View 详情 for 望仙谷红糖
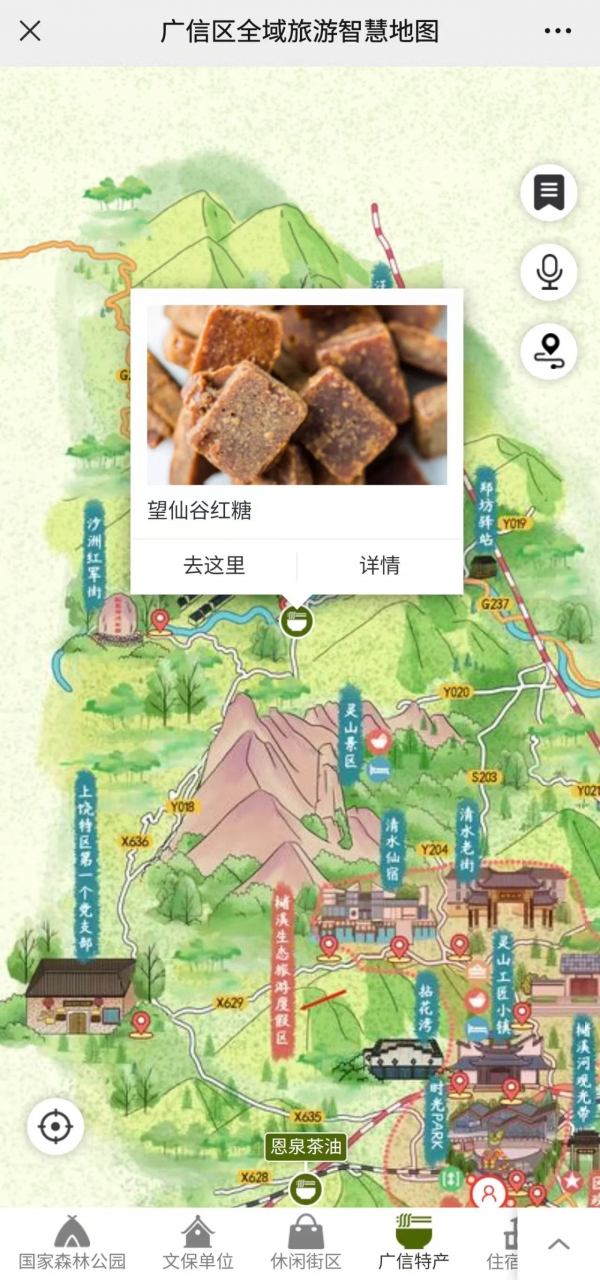The image size is (600, 1280). pos(380,566)
